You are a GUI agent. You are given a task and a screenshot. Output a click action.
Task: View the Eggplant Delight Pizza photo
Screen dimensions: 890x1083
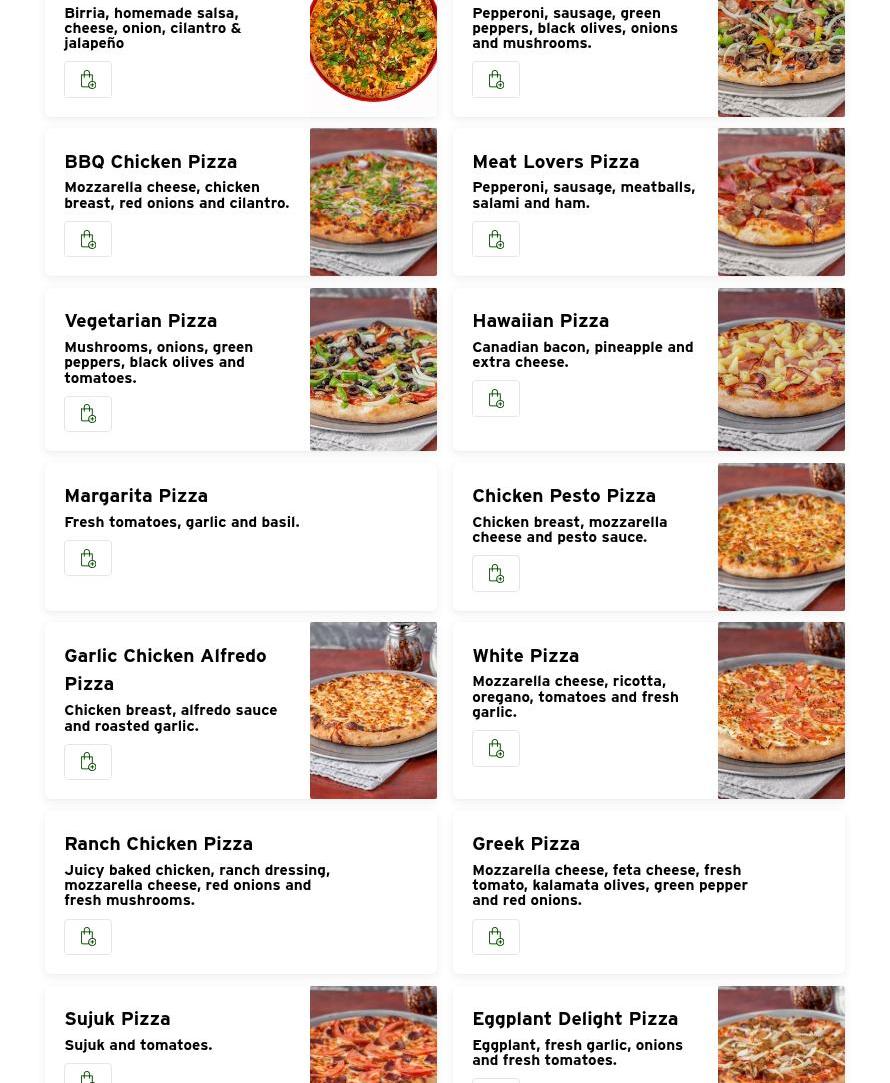[x=781, y=1035]
